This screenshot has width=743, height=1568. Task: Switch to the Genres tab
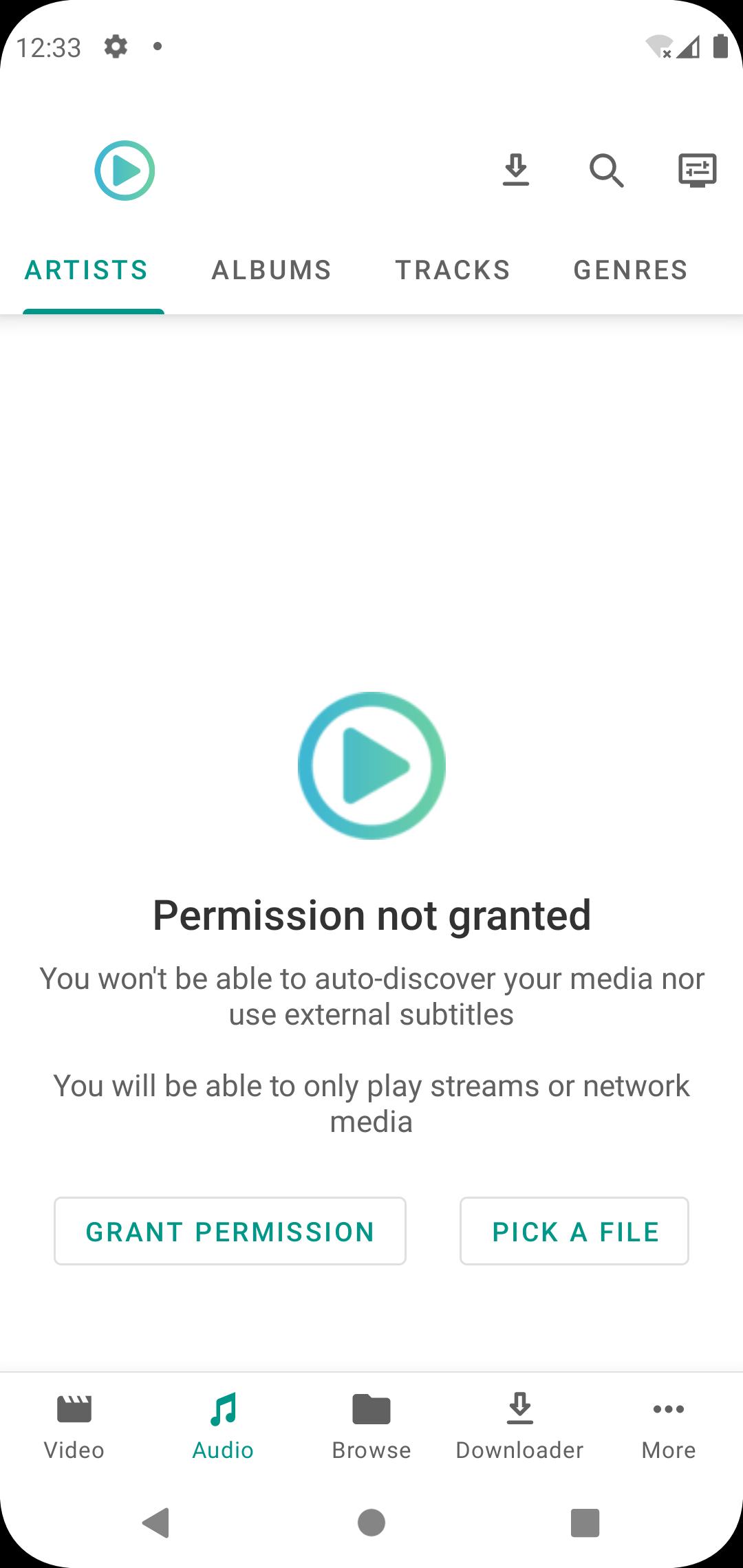point(630,270)
